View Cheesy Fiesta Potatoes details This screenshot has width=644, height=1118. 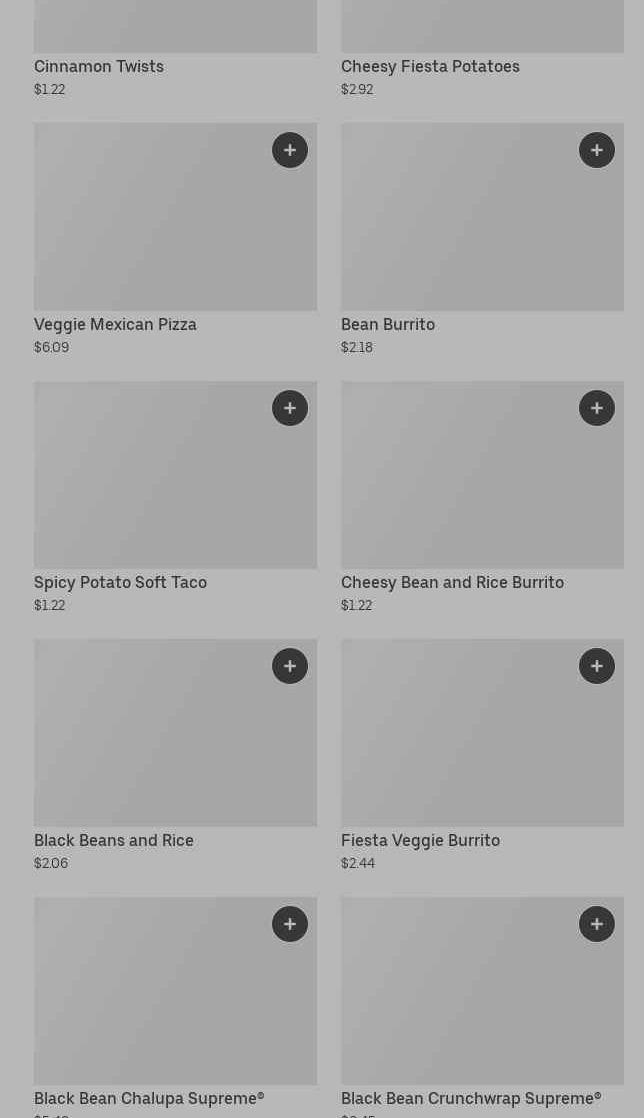click(430, 66)
